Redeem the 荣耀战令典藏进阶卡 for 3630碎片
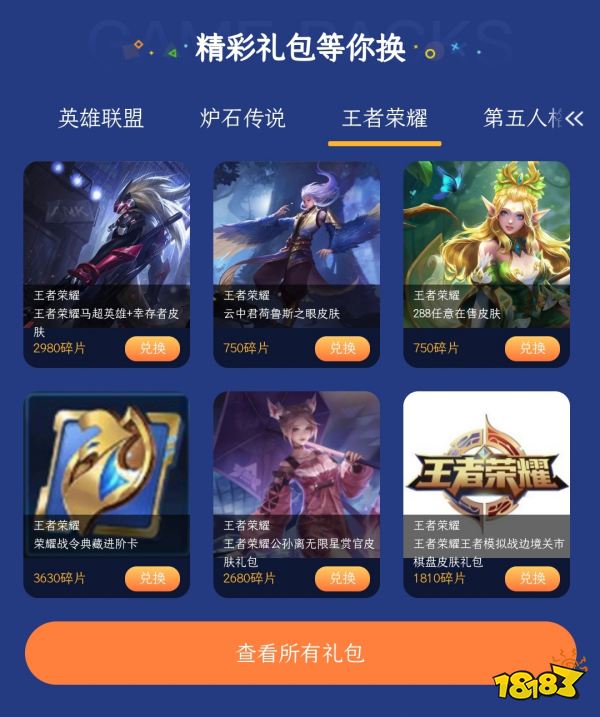 (152, 578)
